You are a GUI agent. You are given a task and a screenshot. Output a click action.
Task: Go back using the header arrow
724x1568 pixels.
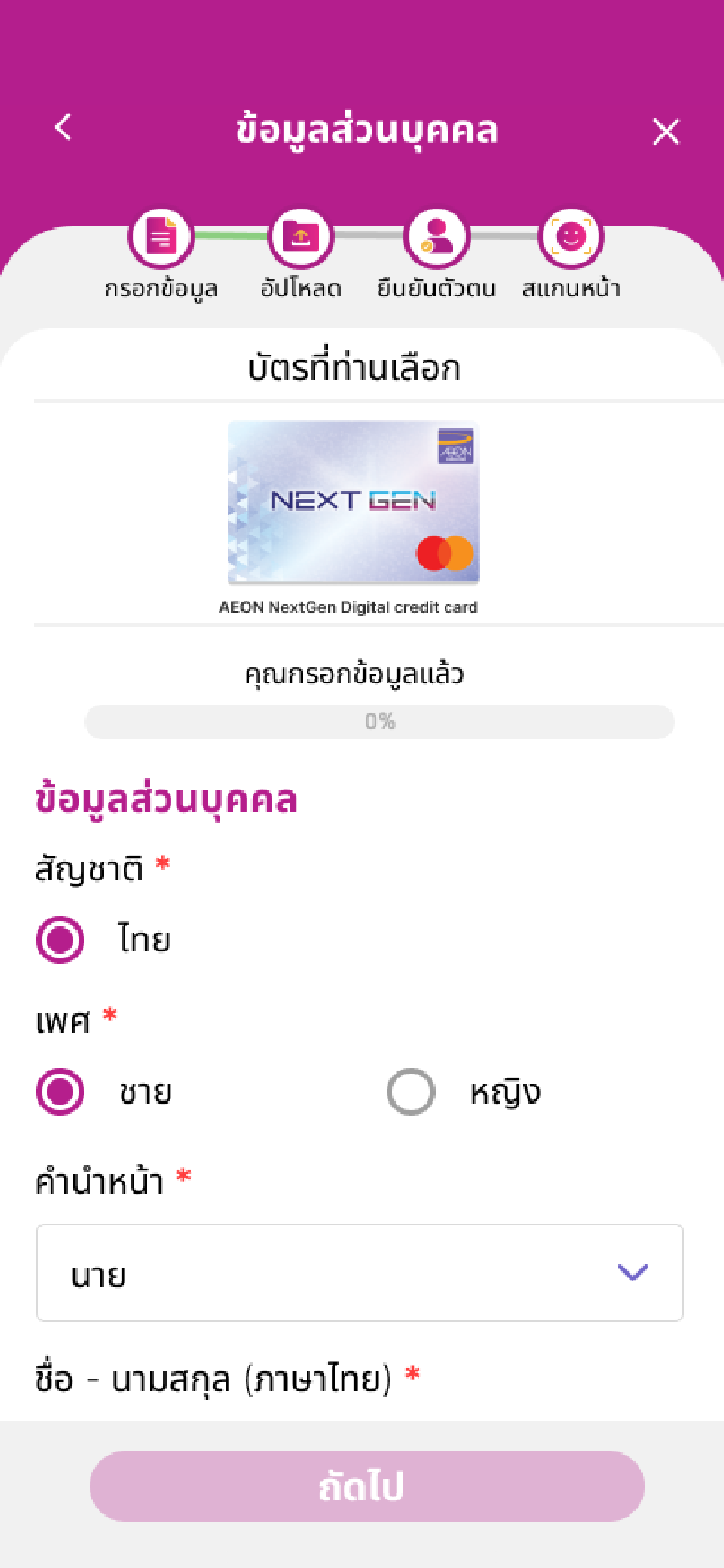(64, 128)
